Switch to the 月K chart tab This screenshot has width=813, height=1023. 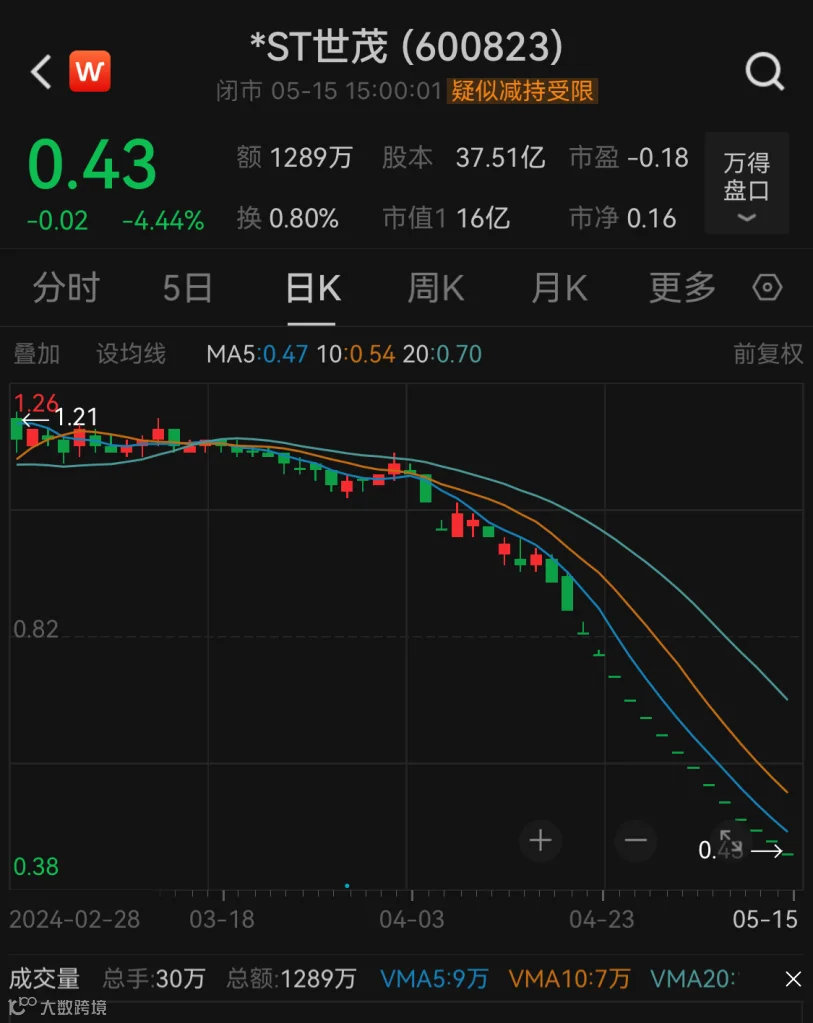point(559,288)
